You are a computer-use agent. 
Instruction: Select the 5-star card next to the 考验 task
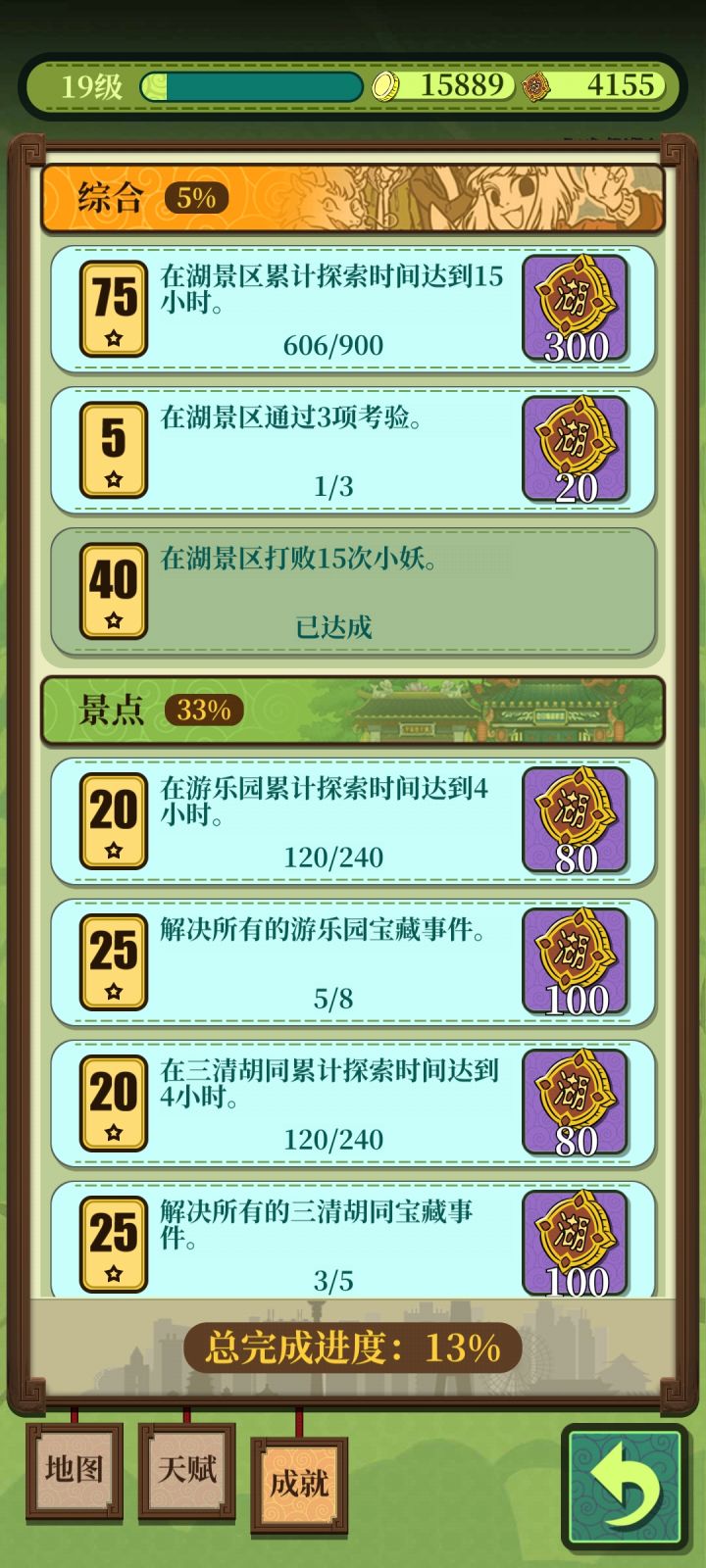113,449
